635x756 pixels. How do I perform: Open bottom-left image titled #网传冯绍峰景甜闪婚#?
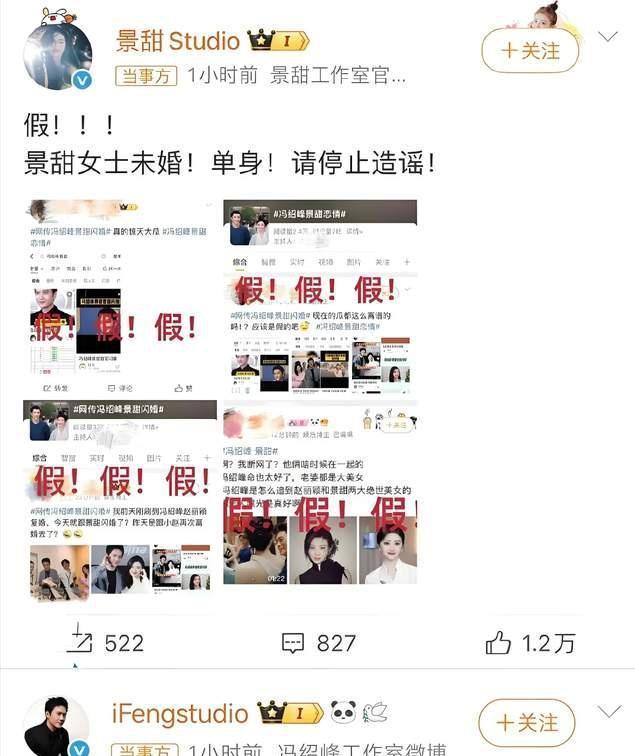[x=120, y=500]
